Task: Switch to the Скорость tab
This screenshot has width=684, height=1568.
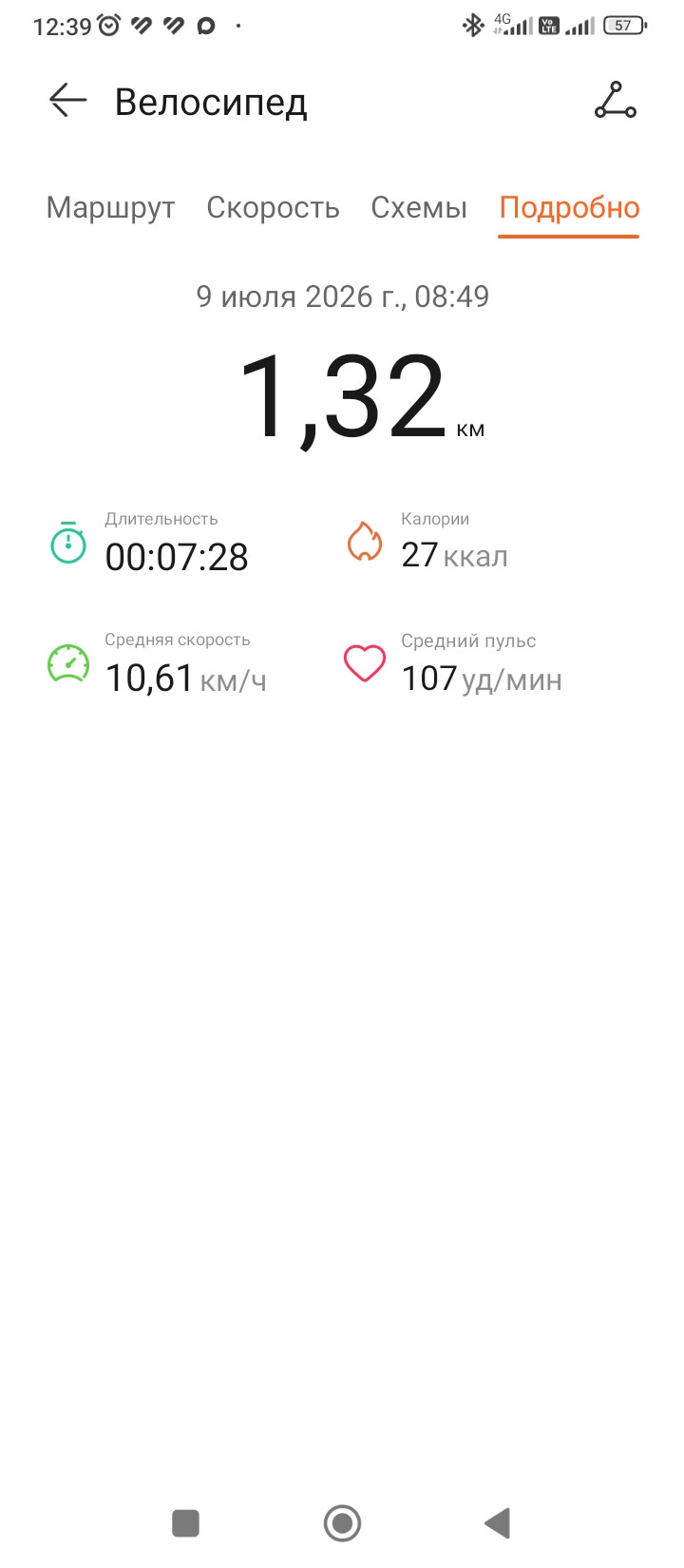Action: click(273, 208)
